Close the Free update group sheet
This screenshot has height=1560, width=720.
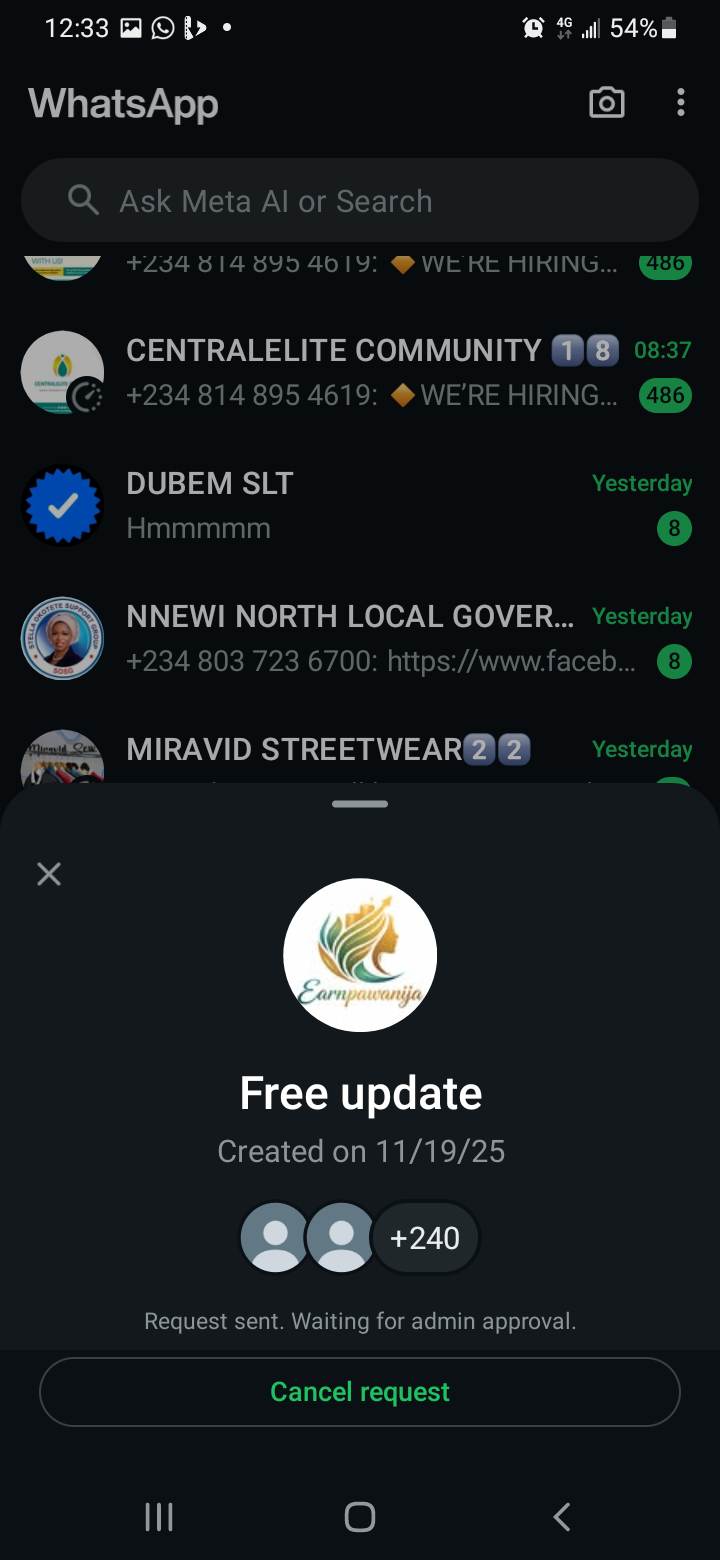coord(49,874)
